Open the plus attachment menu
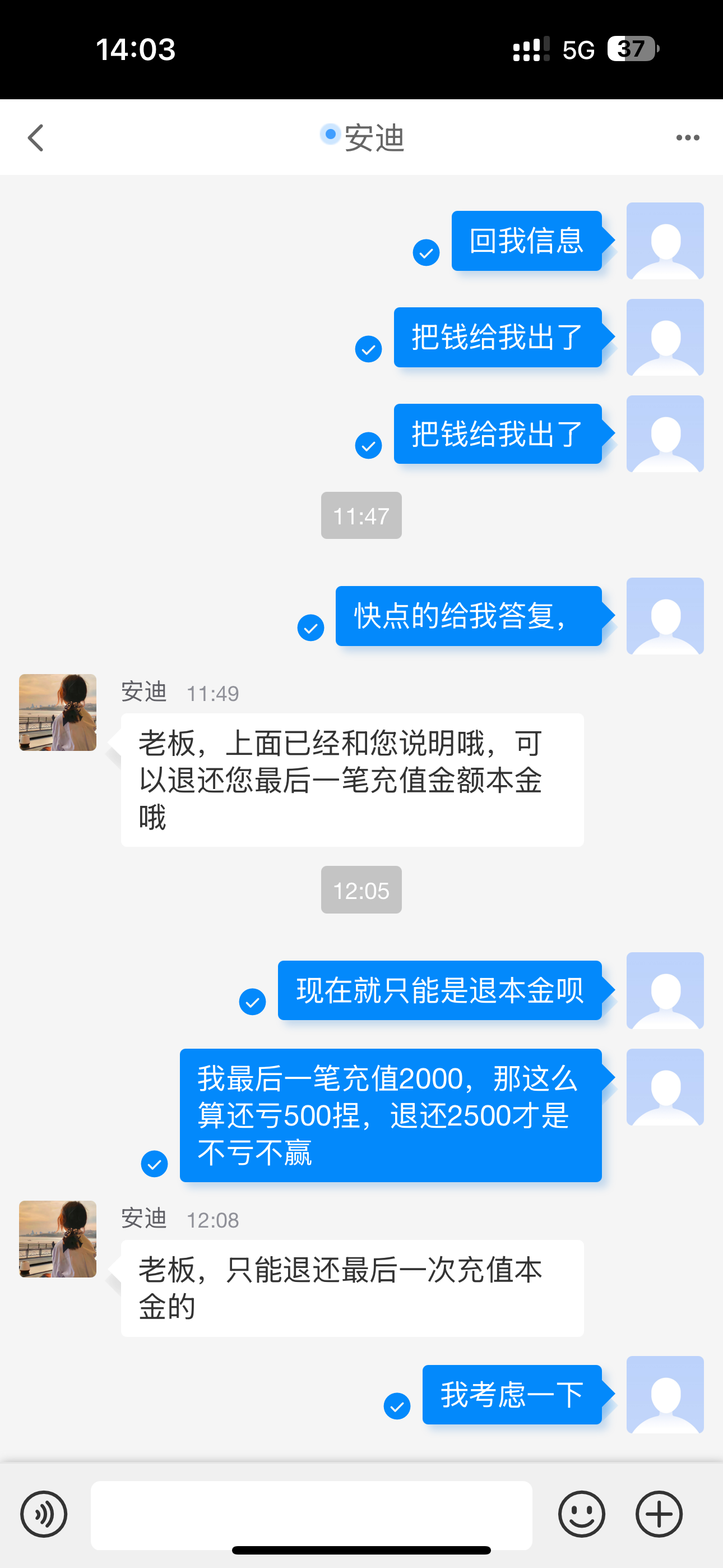The width and height of the screenshot is (723, 1568). pyautogui.click(x=659, y=1514)
